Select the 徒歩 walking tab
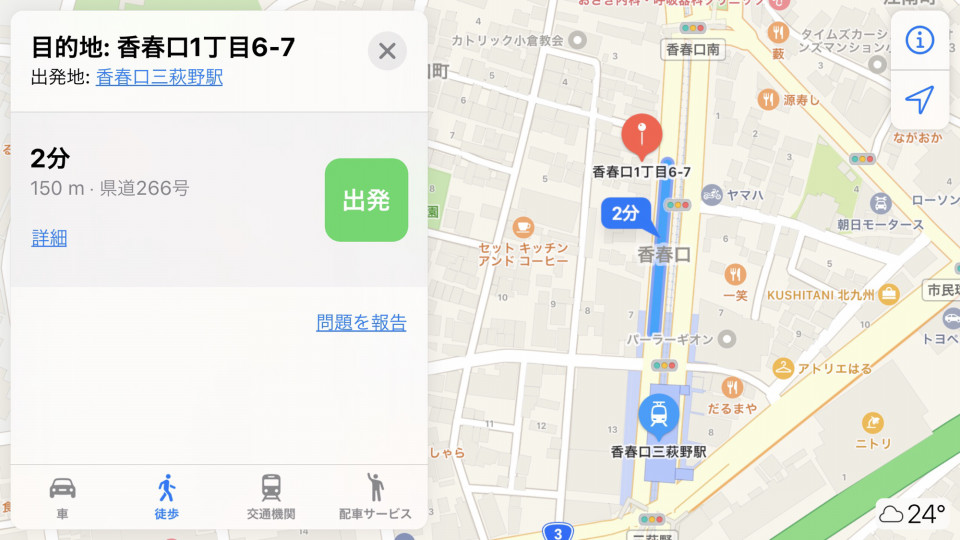This screenshot has height=540, width=960. coord(166,497)
